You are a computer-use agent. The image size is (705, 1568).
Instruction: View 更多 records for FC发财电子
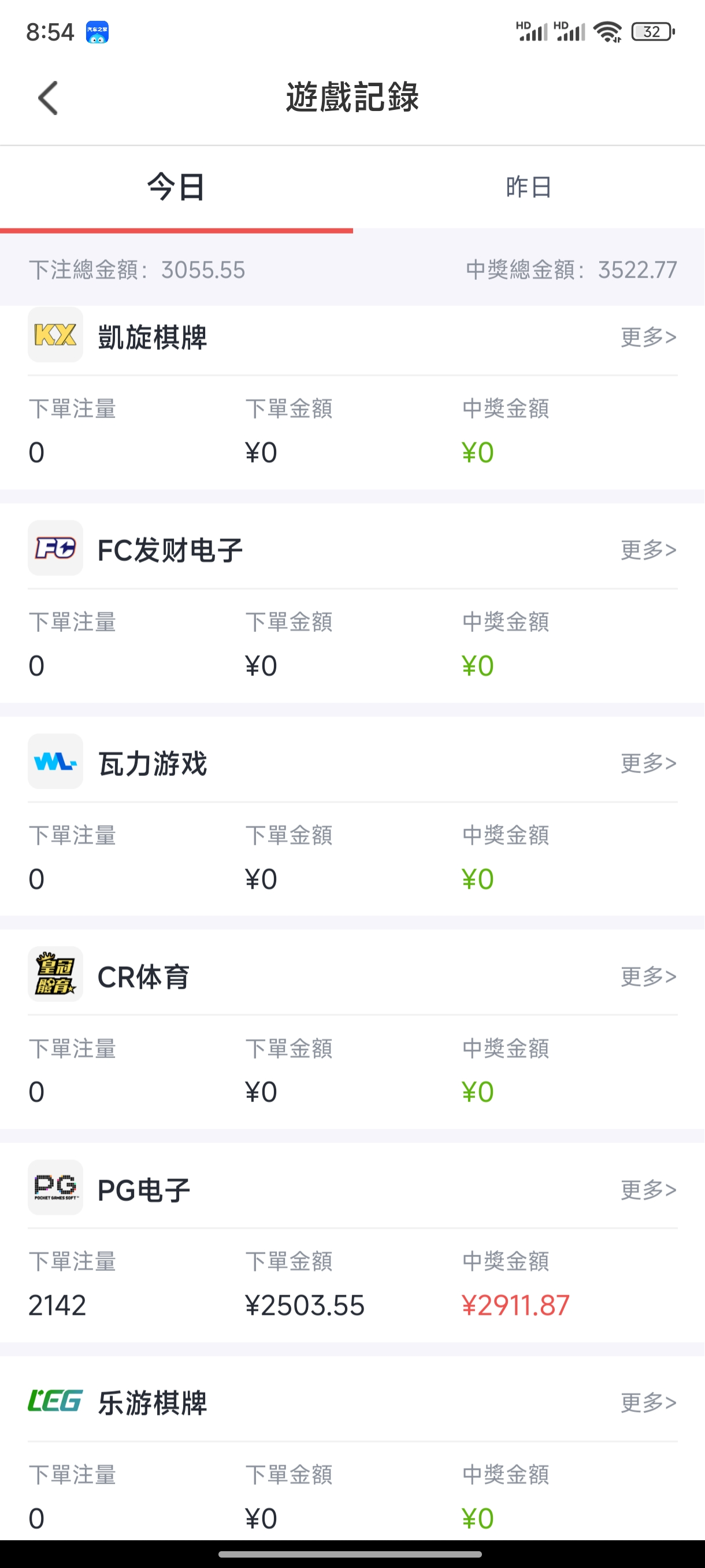pos(648,550)
